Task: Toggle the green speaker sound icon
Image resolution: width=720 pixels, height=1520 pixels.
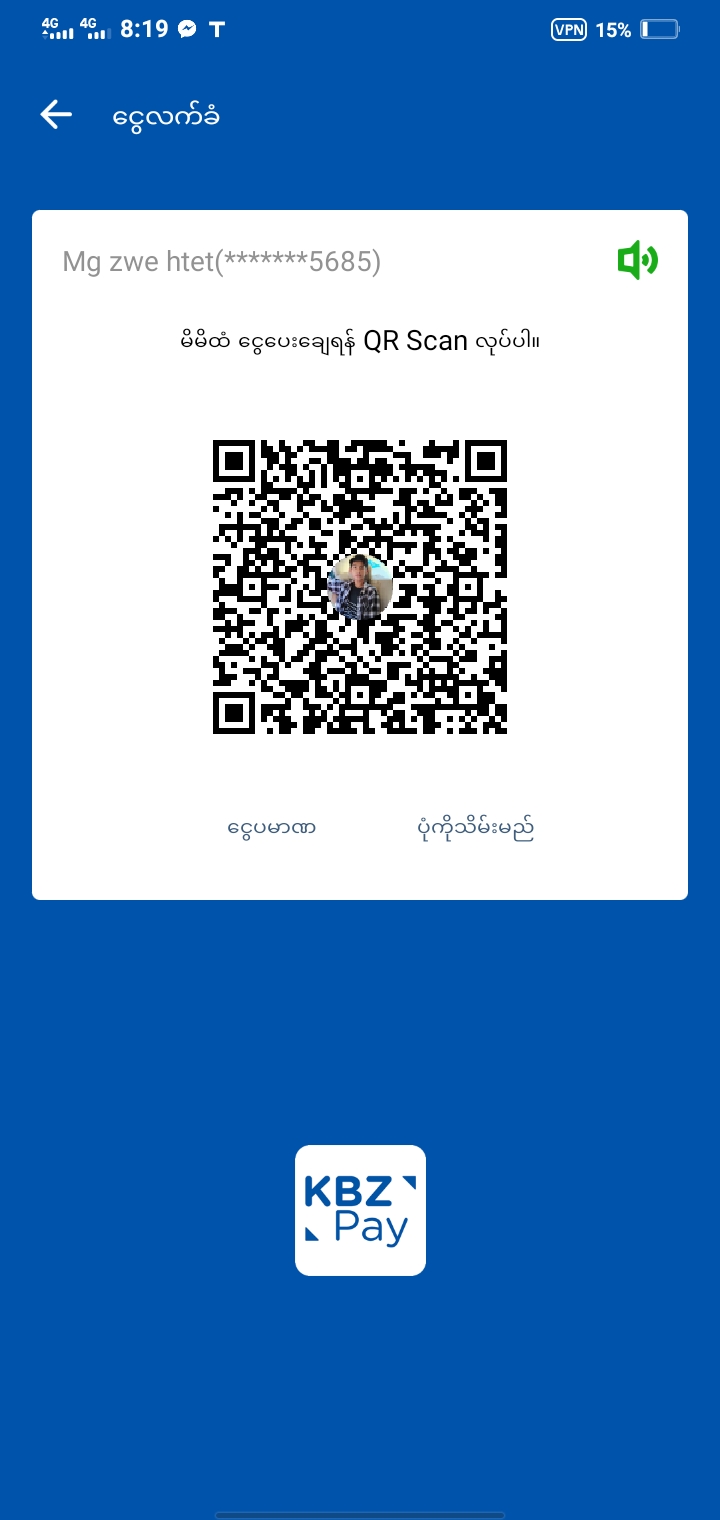Action: pyautogui.click(x=637, y=261)
